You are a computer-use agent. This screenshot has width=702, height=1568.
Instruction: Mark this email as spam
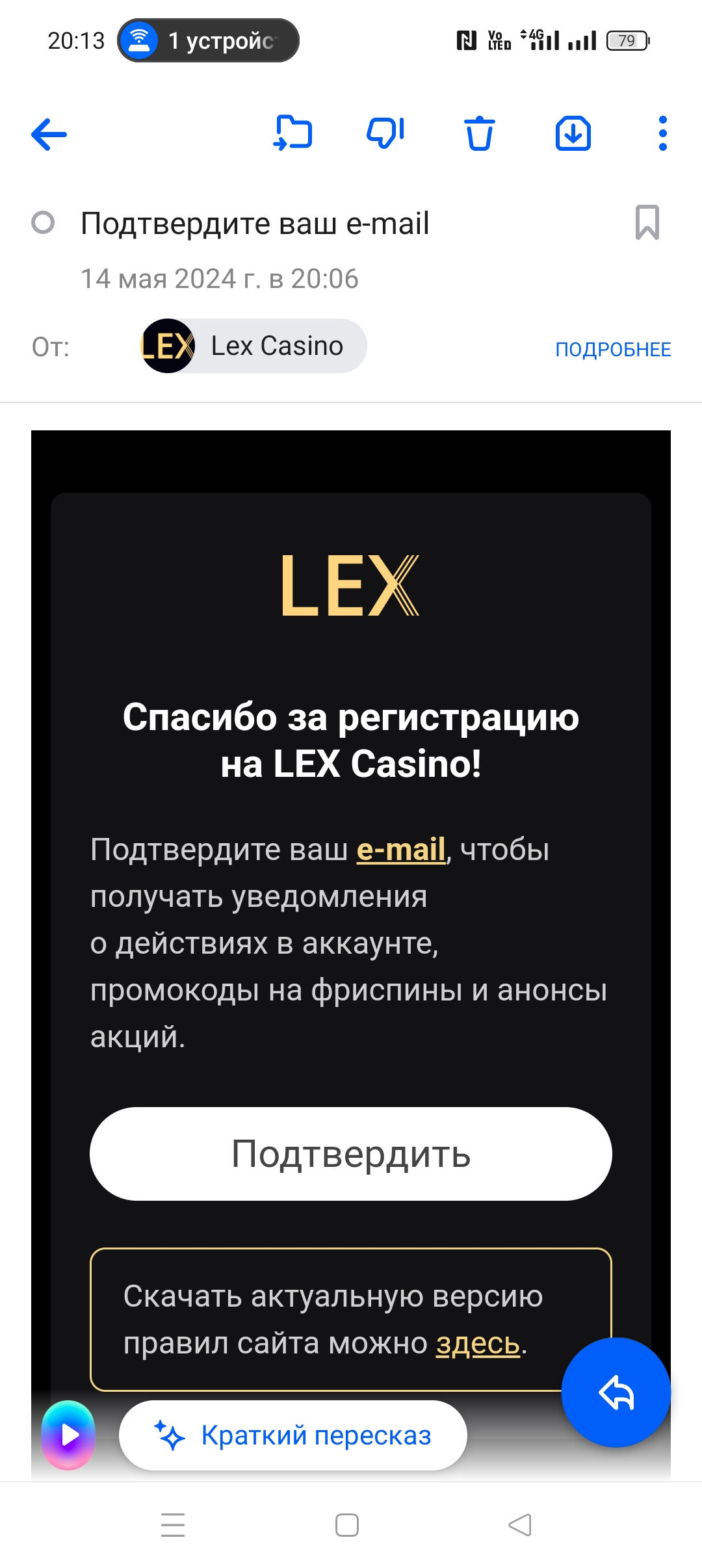385,133
